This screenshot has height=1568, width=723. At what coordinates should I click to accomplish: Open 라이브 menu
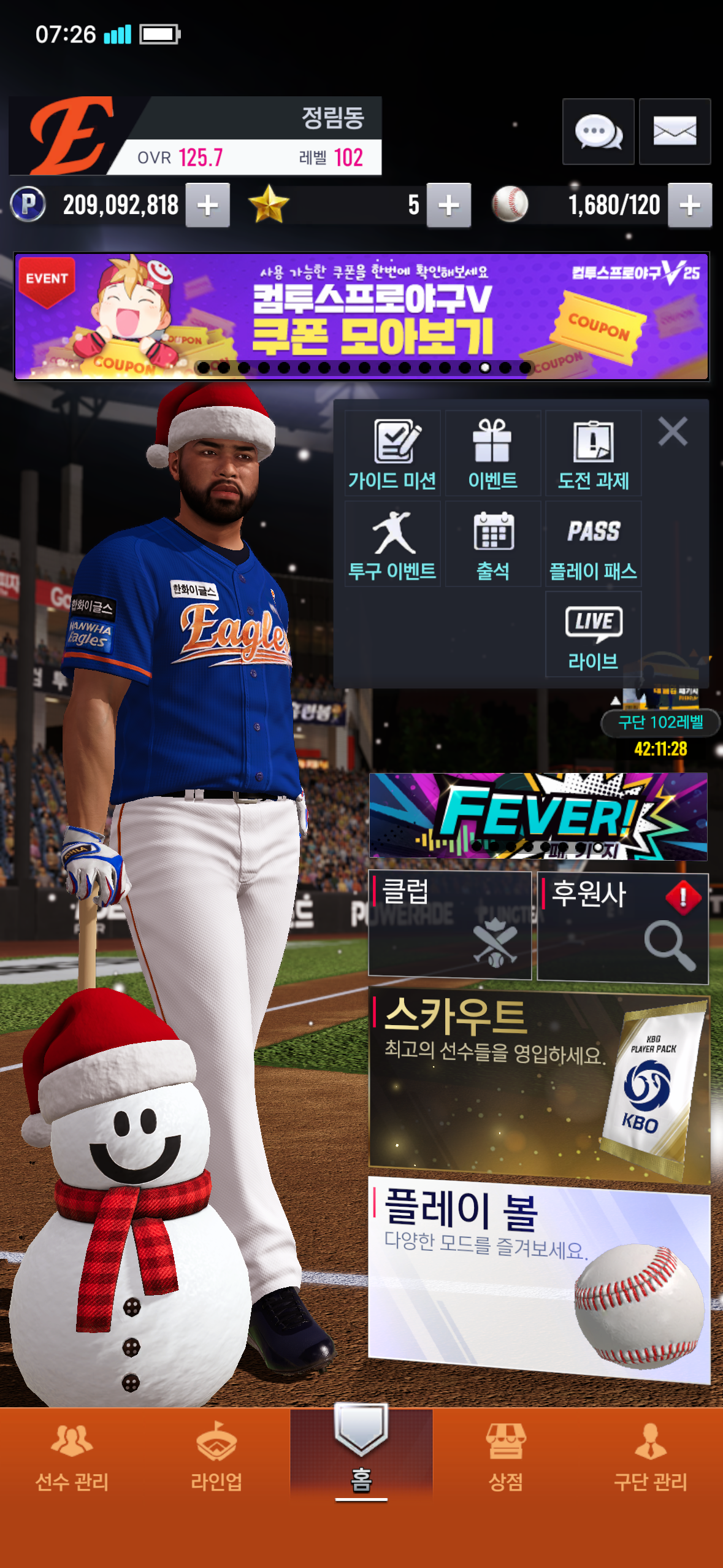pyautogui.click(x=593, y=635)
